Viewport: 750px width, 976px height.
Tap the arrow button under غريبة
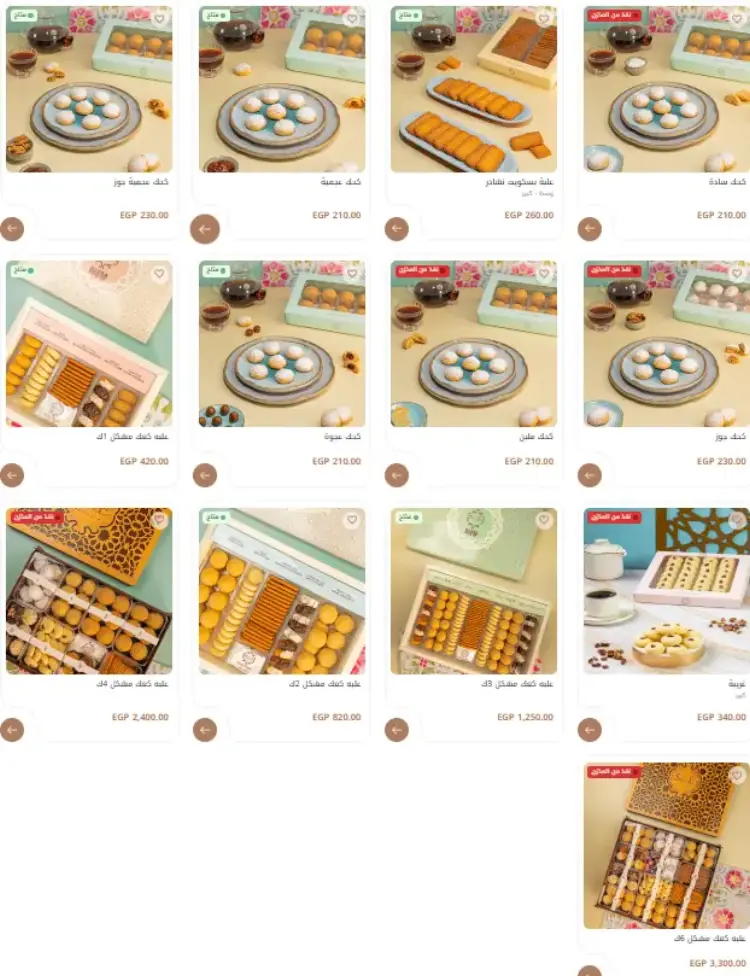pyautogui.click(x=590, y=730)
